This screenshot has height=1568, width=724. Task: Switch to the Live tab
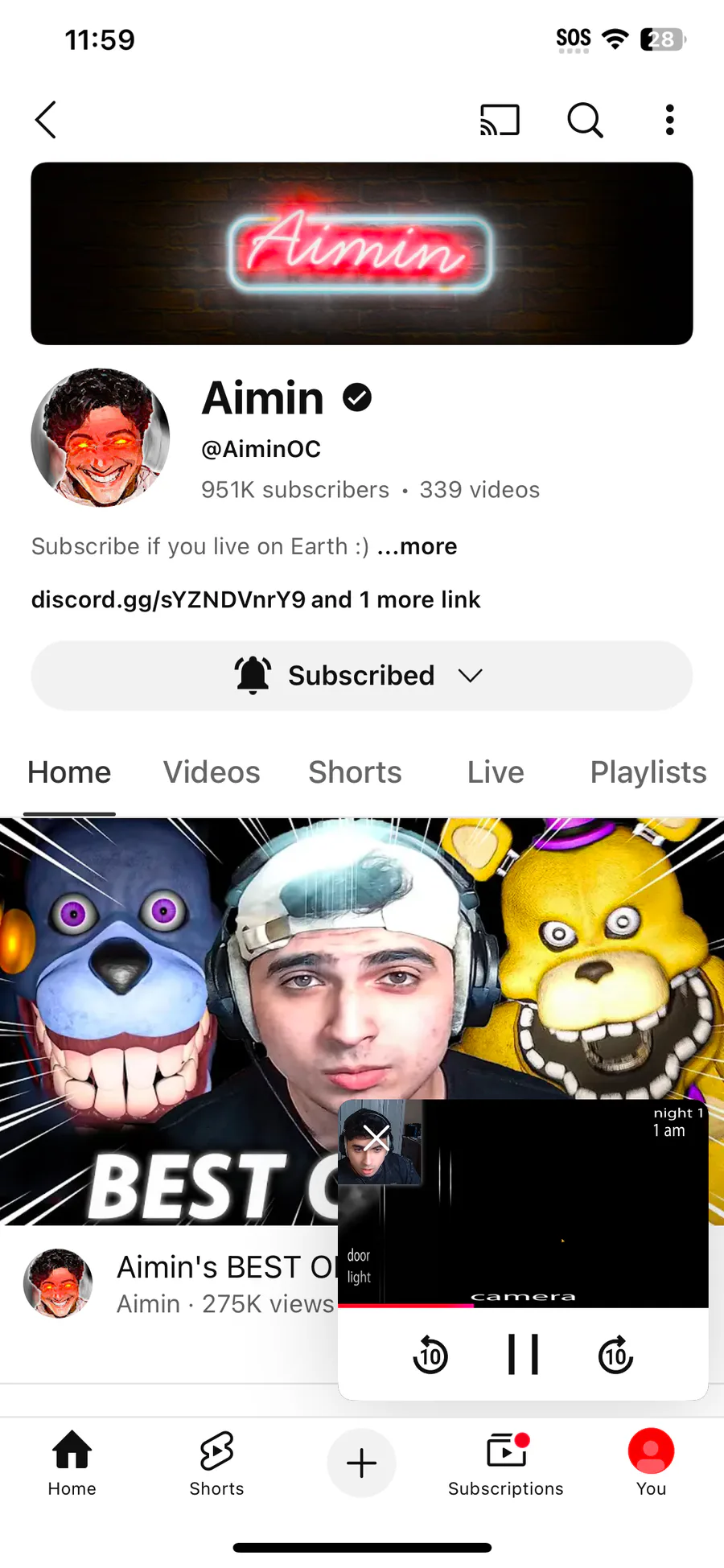(x=496, y=772)
